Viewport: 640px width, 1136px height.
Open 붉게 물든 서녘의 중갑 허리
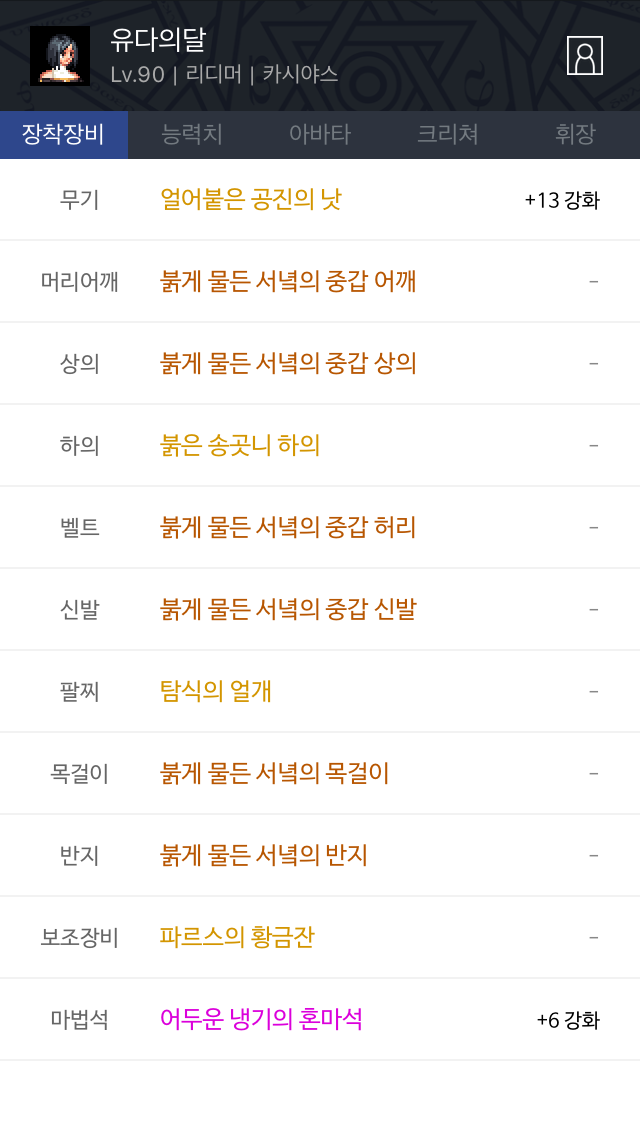click(x=288, y=527)
